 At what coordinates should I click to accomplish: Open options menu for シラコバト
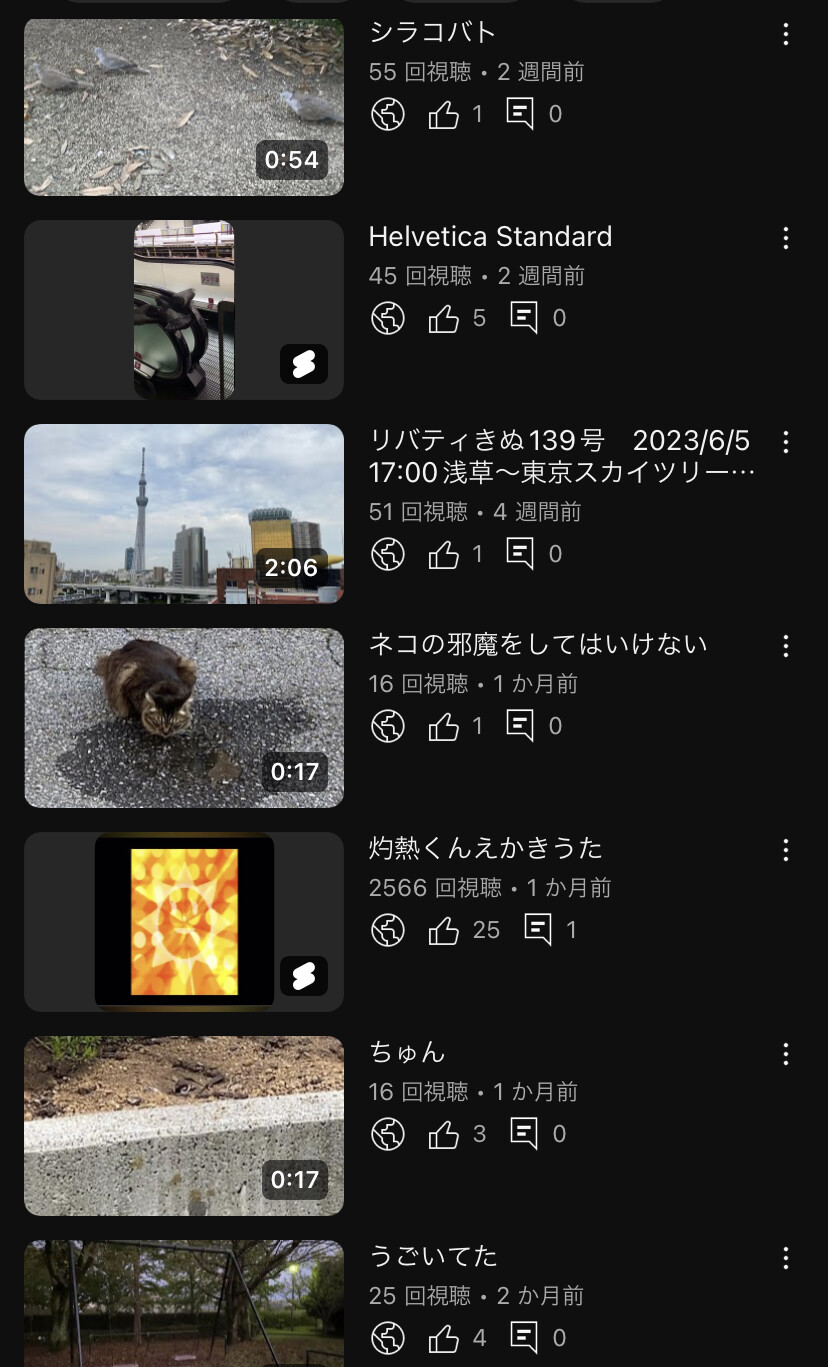pyautogui.click(x=786, y=35)
